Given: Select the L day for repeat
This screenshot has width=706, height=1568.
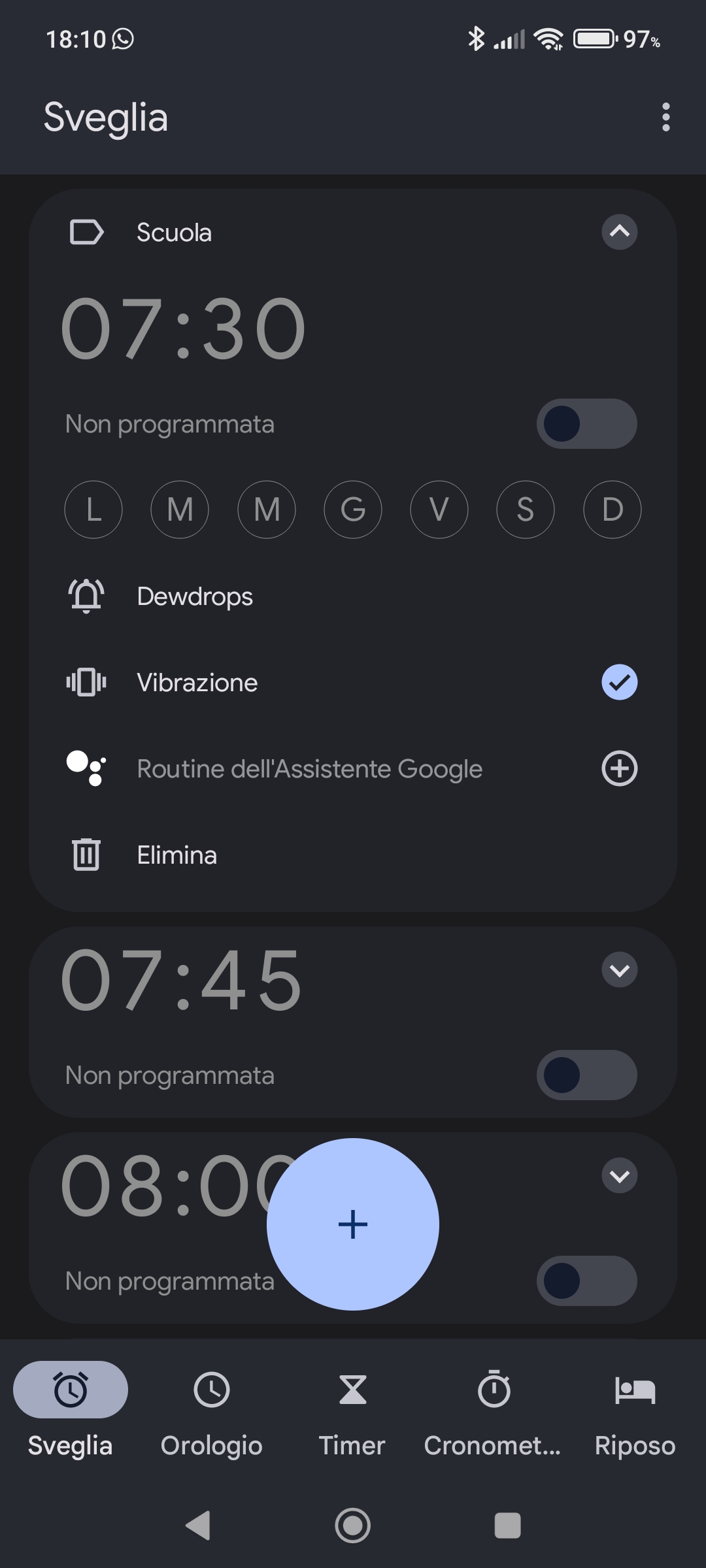Looking at the screenshot, I should click(93, 509).
